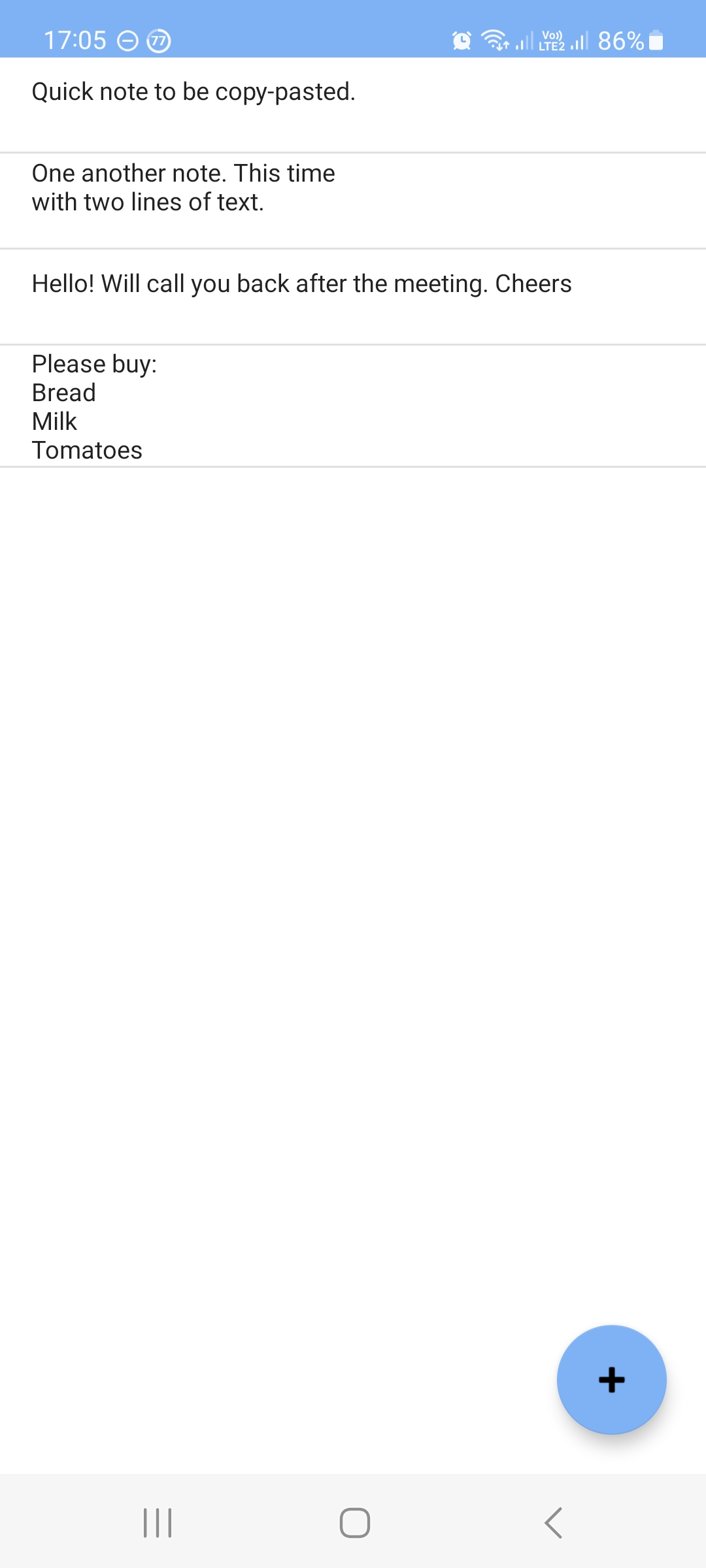Open the 'Quick note to be copy-pasted' note
Image resolution: width=706 pixels, height=1568 pixels.
pyautogui.click(x=353, y=105)
